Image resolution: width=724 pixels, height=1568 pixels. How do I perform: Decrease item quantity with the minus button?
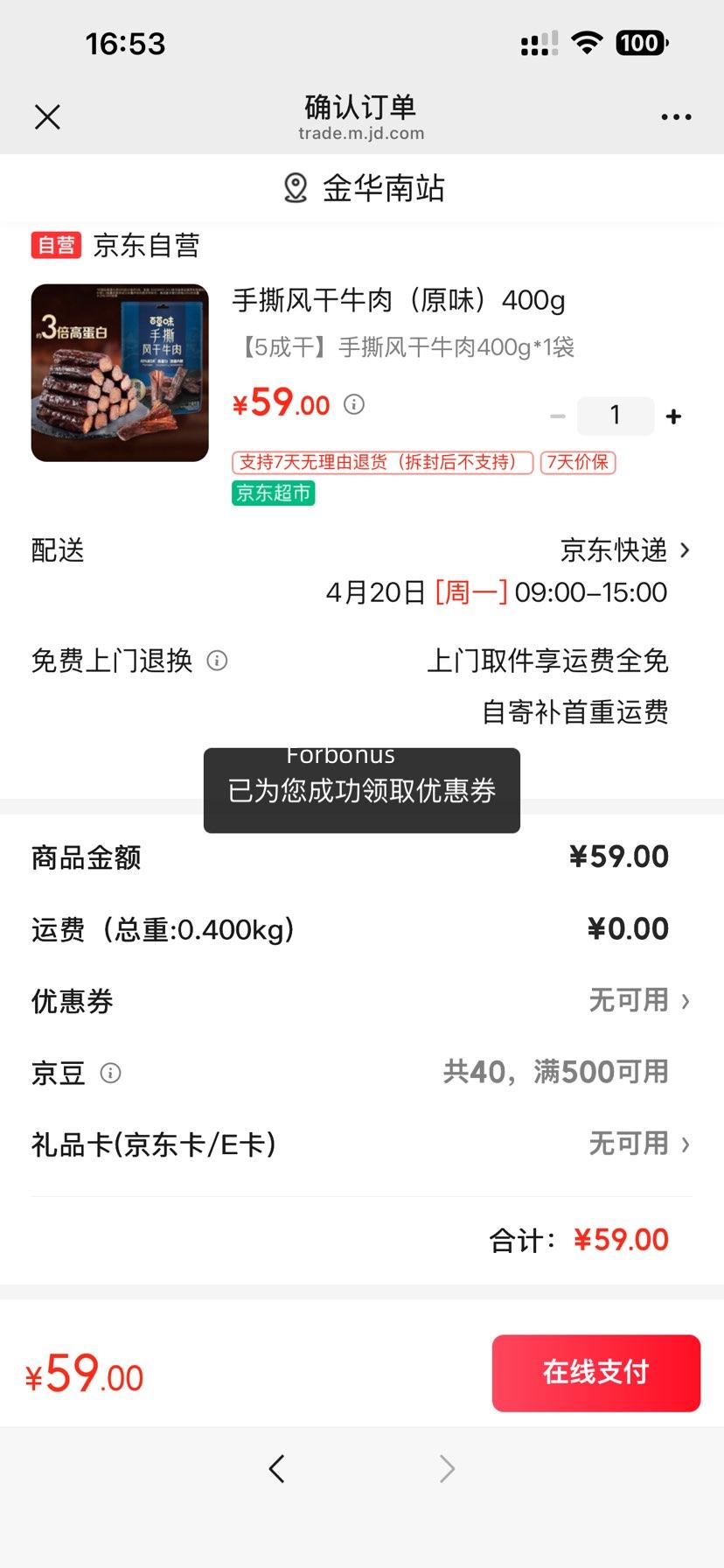[557, 416]
